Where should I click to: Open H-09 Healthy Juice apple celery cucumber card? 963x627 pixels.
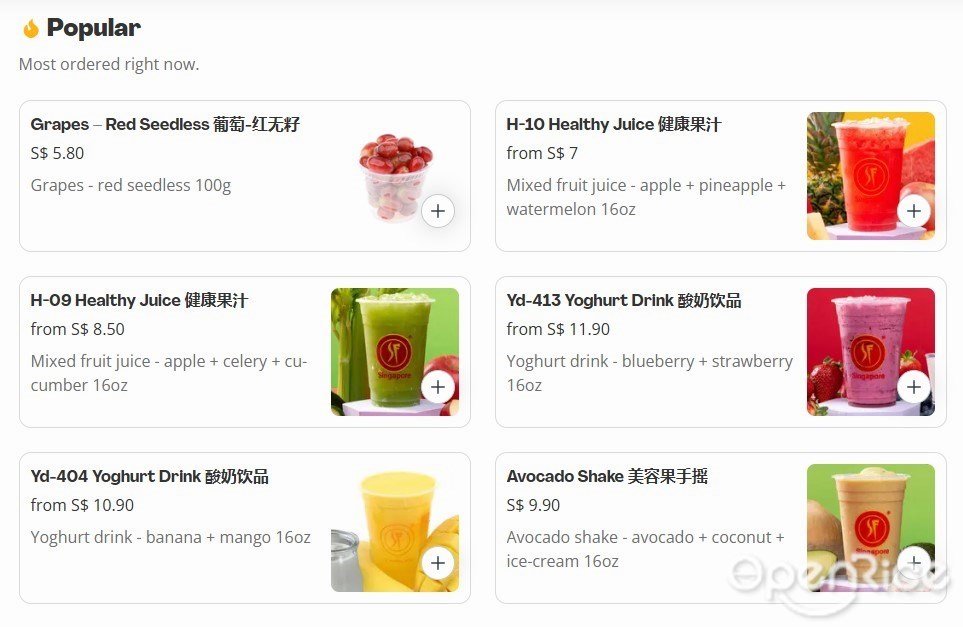(x=139, y=301)
